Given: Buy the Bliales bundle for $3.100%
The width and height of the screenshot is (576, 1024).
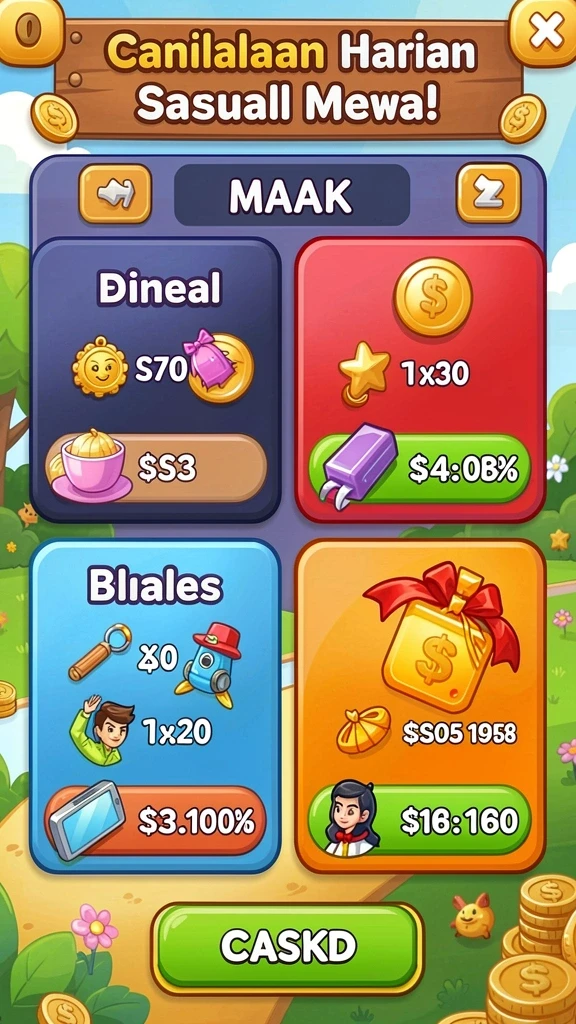Looking at the screenshot, I should pos(155,820).
